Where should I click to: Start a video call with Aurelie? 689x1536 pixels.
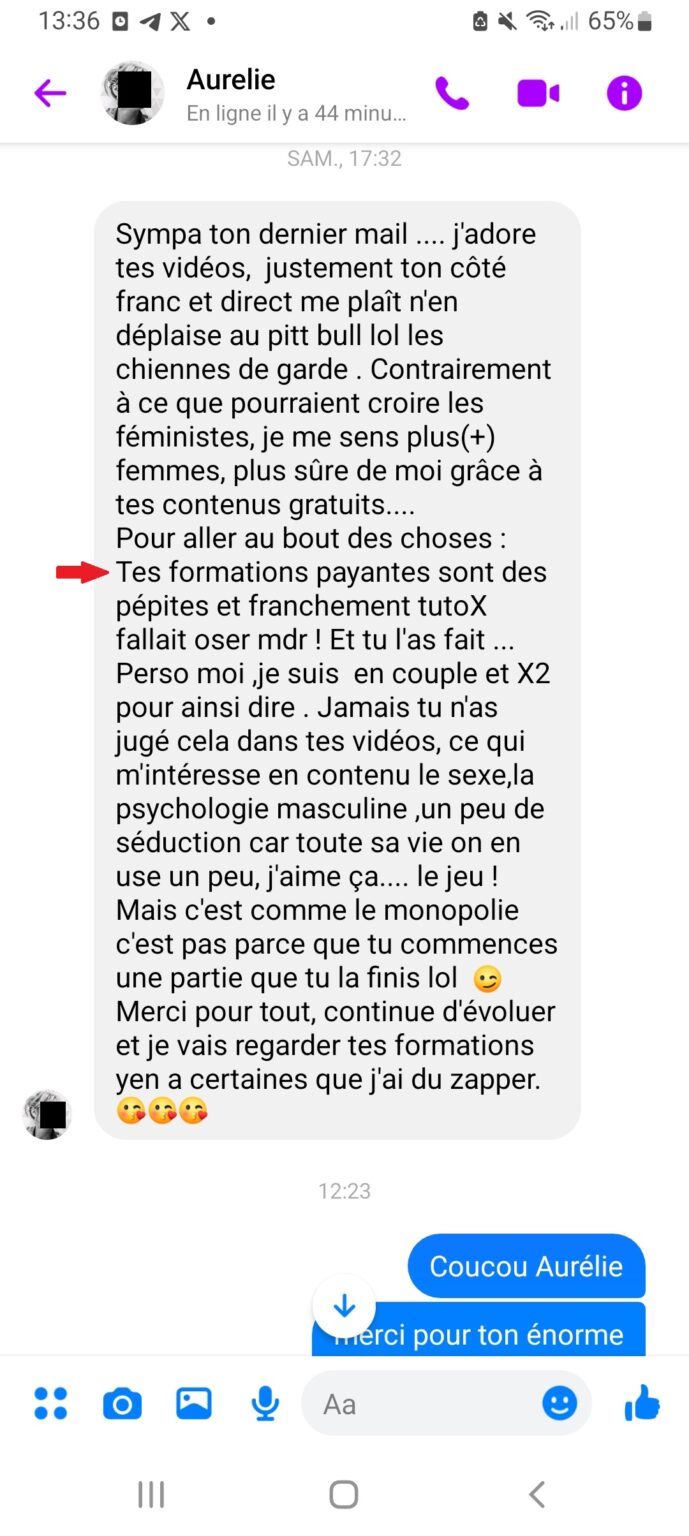coord(538,94)
